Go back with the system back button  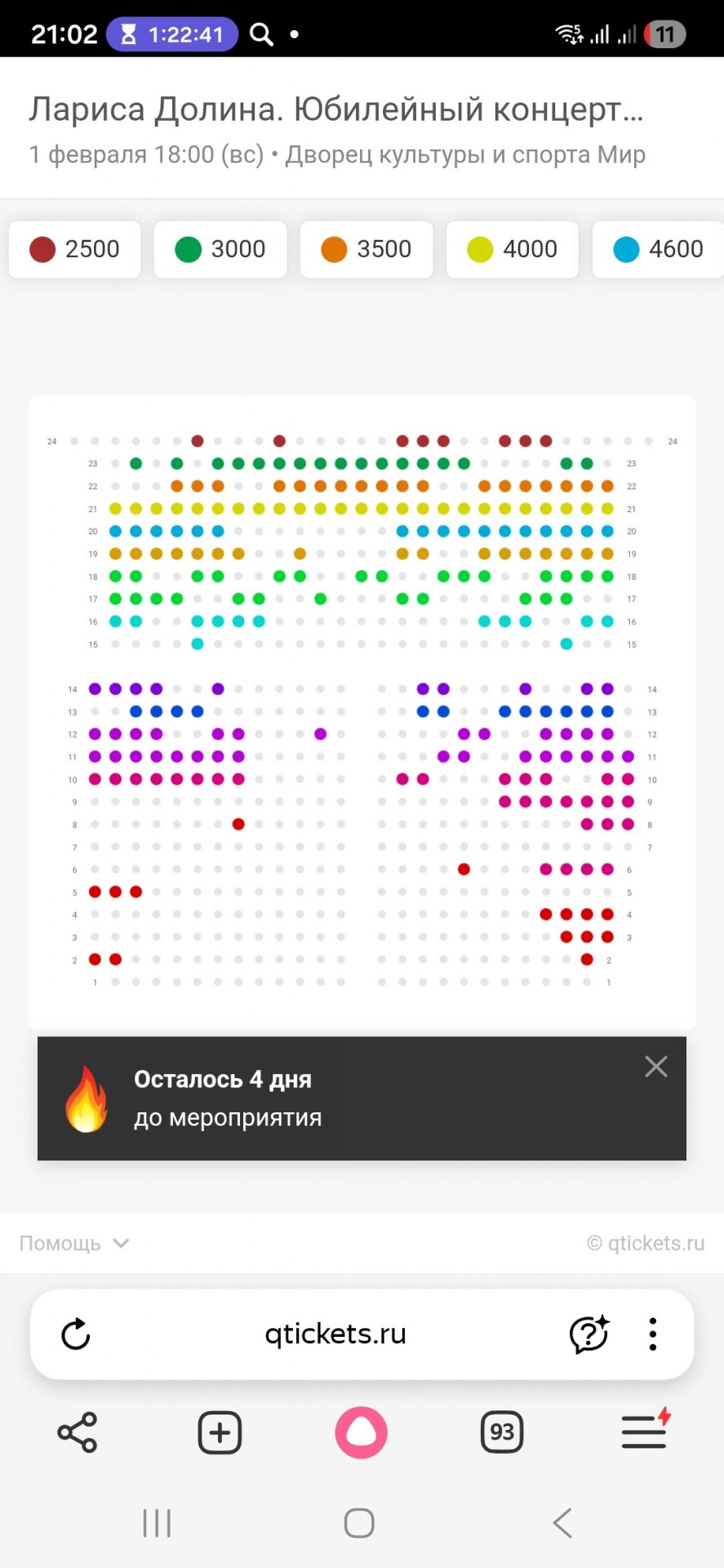click(562, 1523)
